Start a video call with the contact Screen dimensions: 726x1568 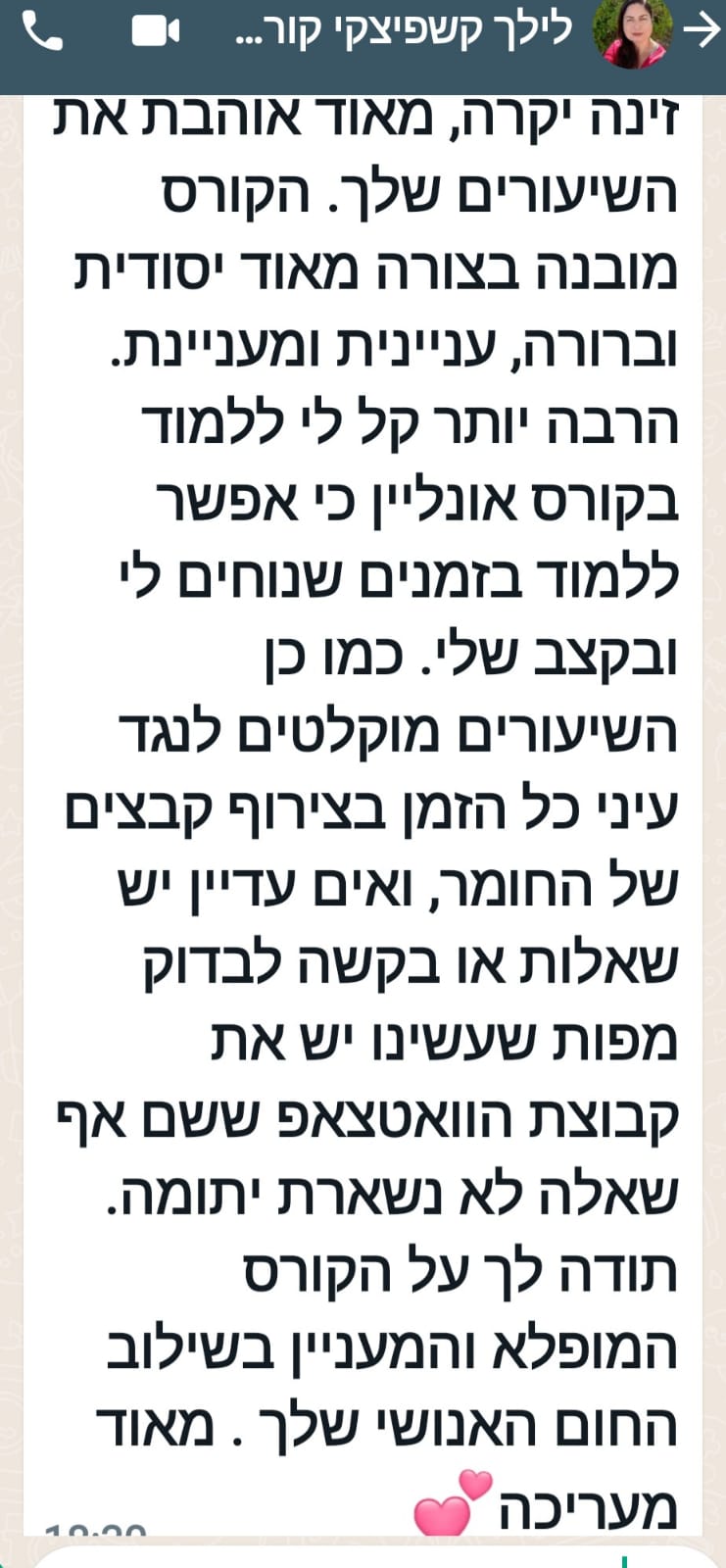[x=156, y=33]
